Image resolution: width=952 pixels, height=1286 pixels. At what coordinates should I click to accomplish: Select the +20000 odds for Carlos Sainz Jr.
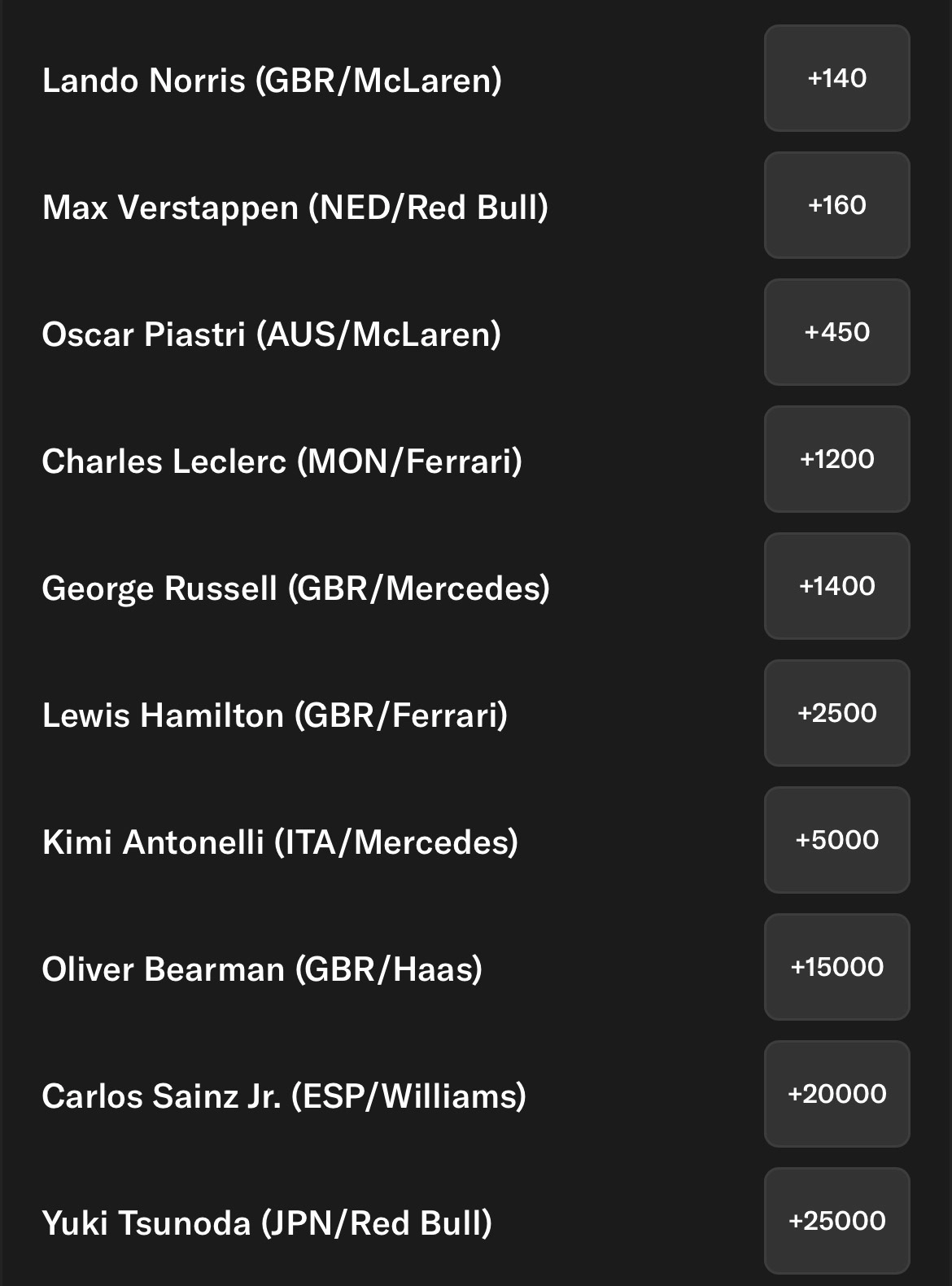836,1094
